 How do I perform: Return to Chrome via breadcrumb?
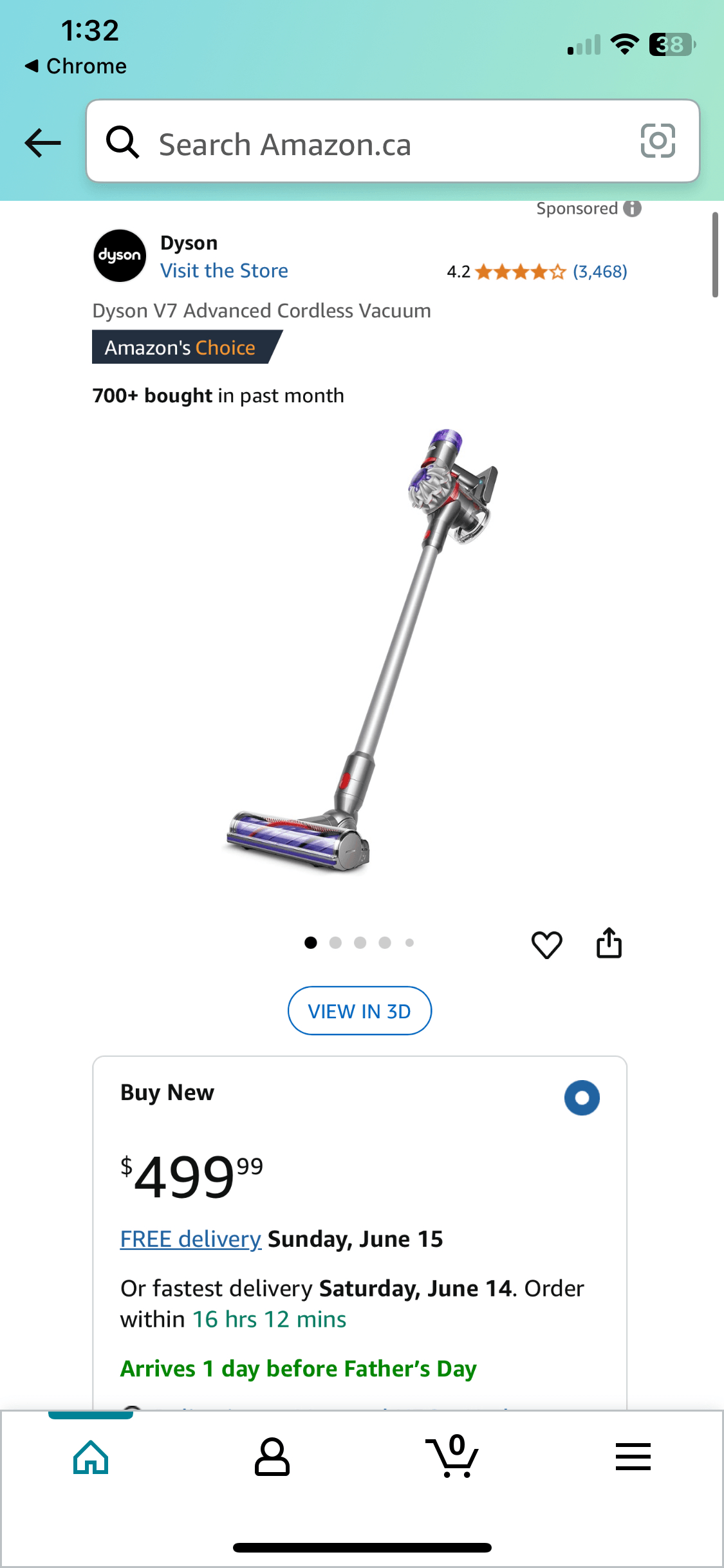(x=76, y=66)
